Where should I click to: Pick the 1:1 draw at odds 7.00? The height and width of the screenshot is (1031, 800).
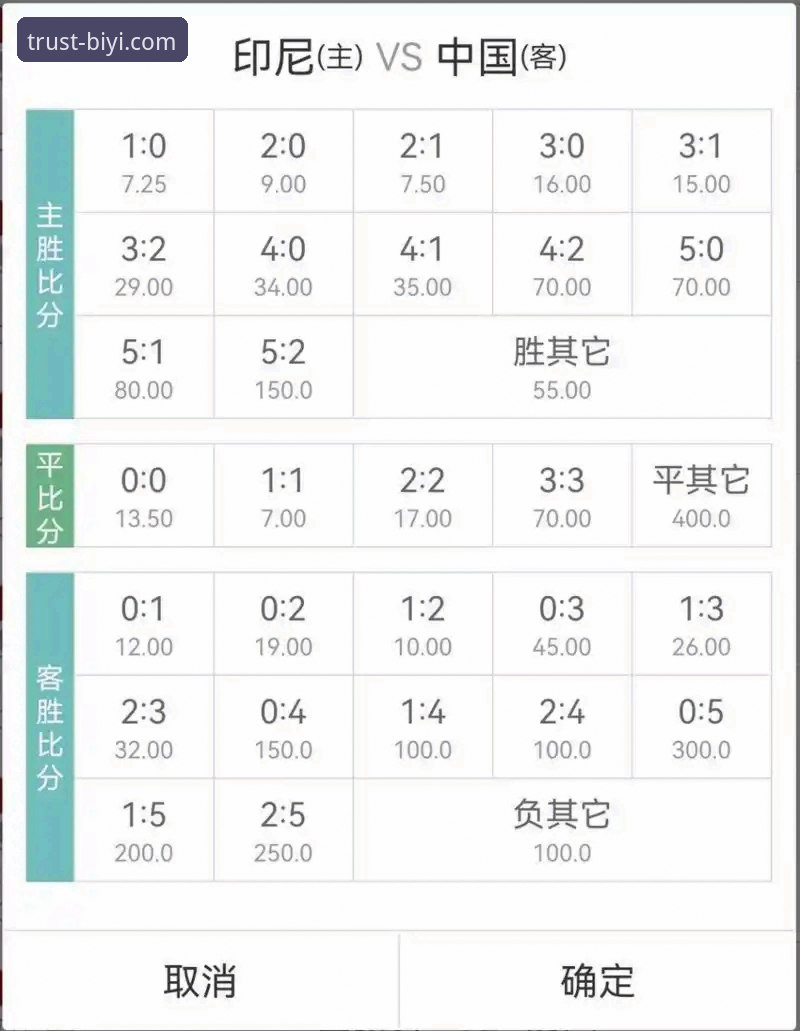pyautogui.click(x=283, y=495)
